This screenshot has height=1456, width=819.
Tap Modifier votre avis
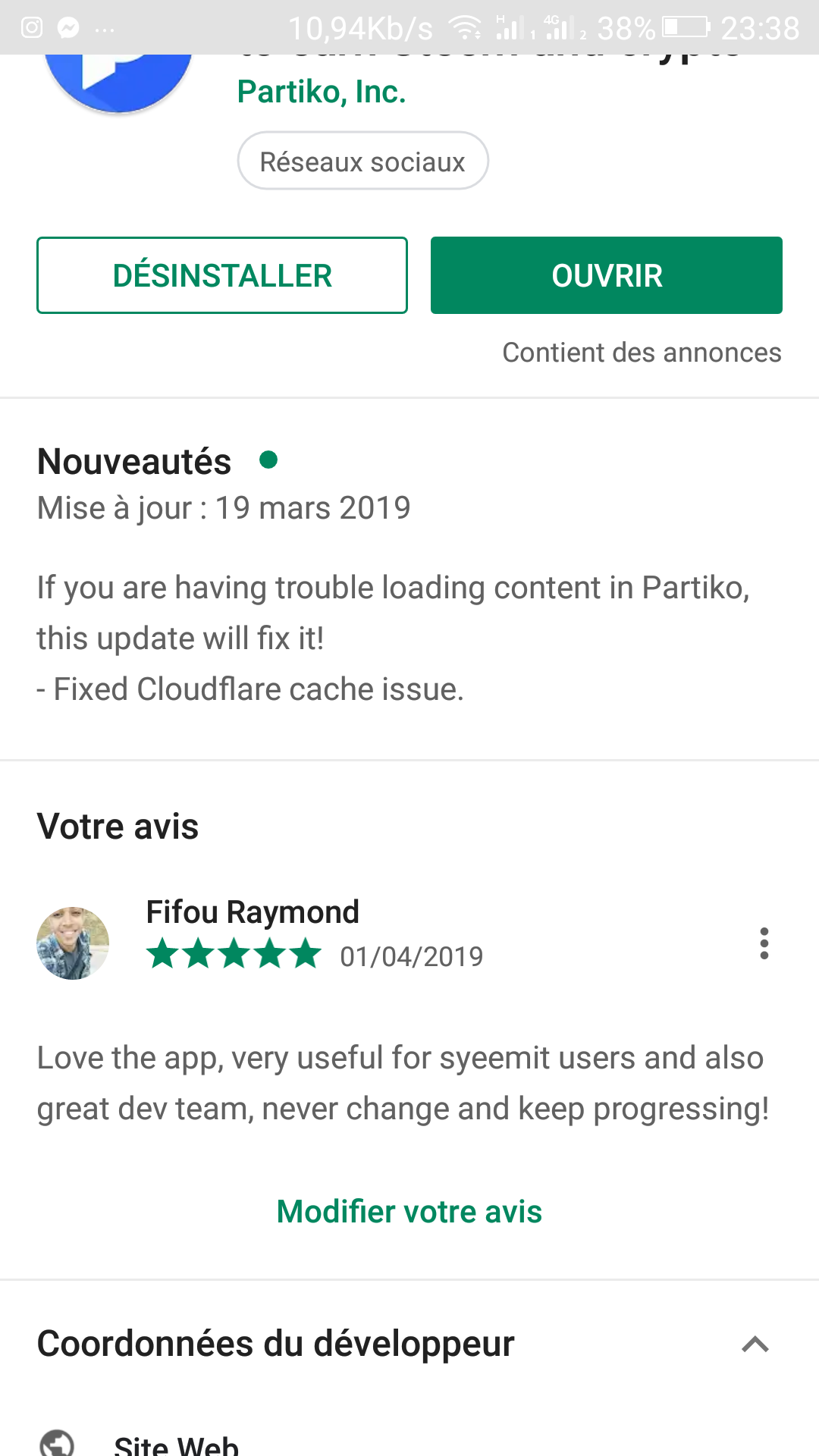coord(409,1211)
